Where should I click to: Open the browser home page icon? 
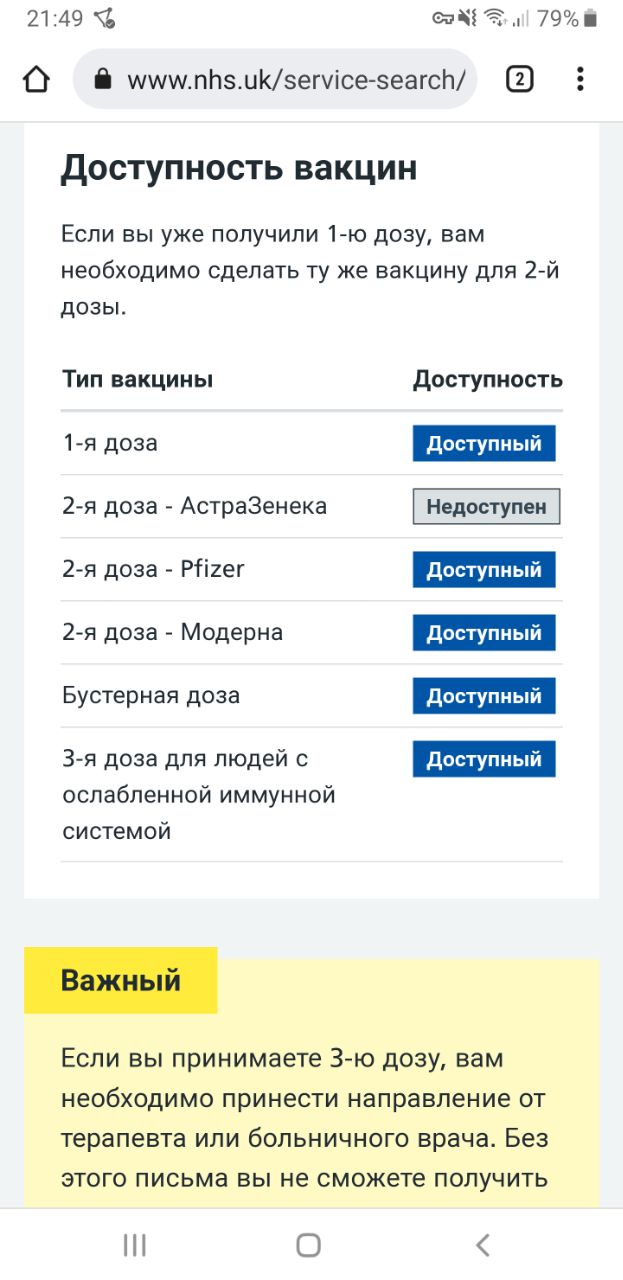tap(36, 79)
